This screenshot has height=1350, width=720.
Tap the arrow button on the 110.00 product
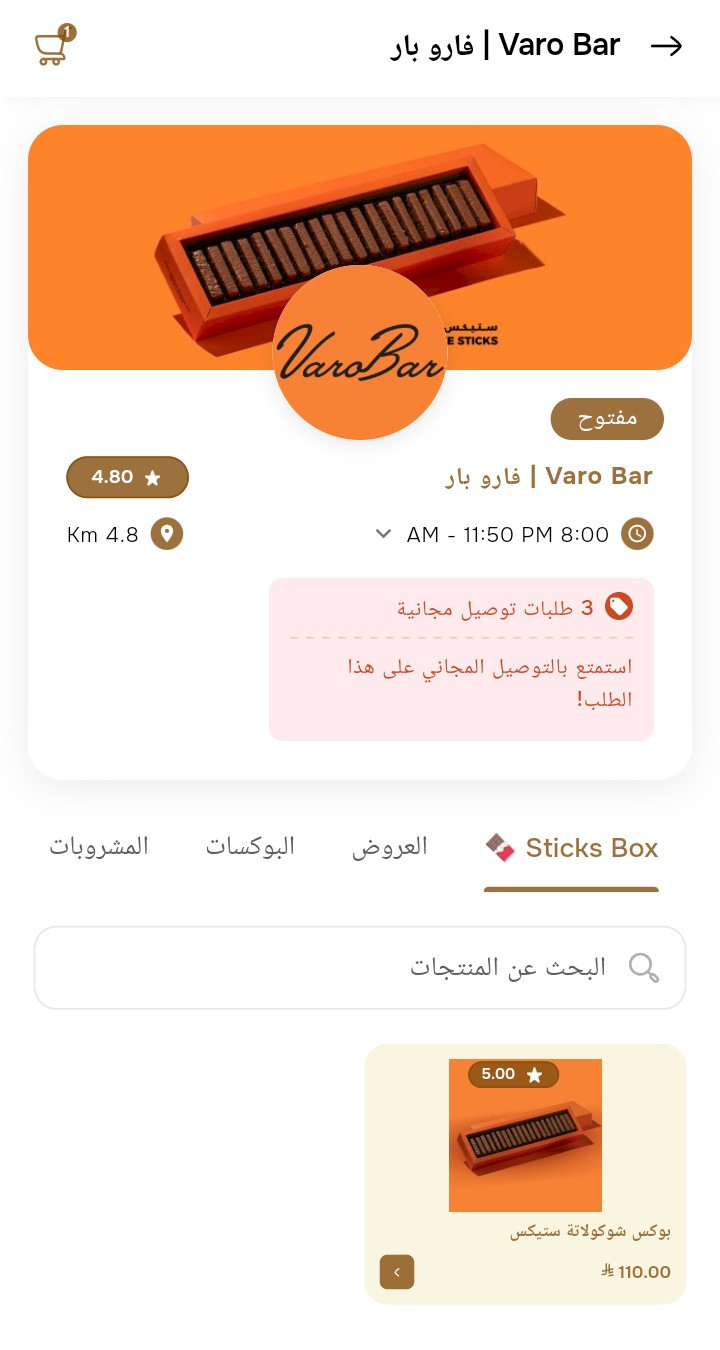[397, 1272]
